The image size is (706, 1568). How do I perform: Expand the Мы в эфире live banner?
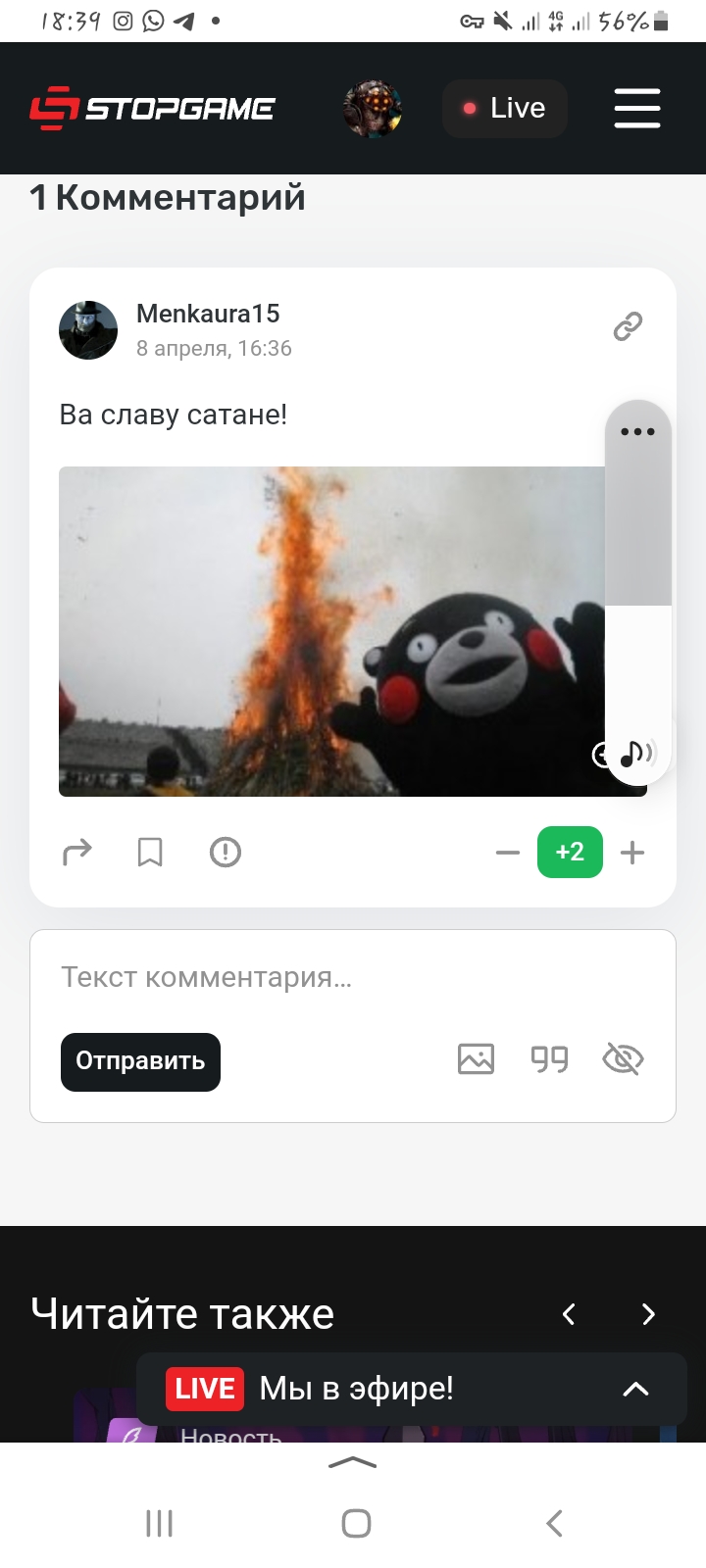point(636,1389)
